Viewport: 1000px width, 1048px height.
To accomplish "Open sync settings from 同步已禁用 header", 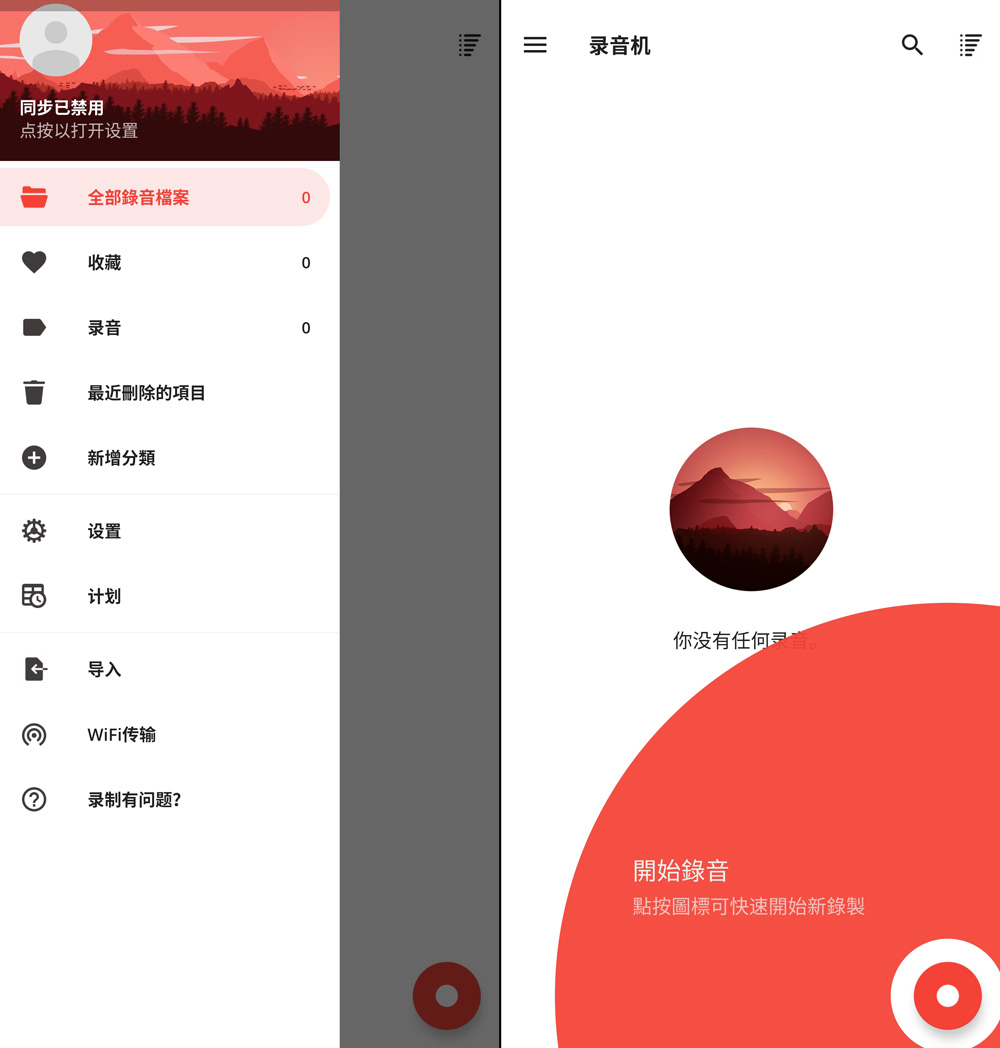I will tap(78, 119).
